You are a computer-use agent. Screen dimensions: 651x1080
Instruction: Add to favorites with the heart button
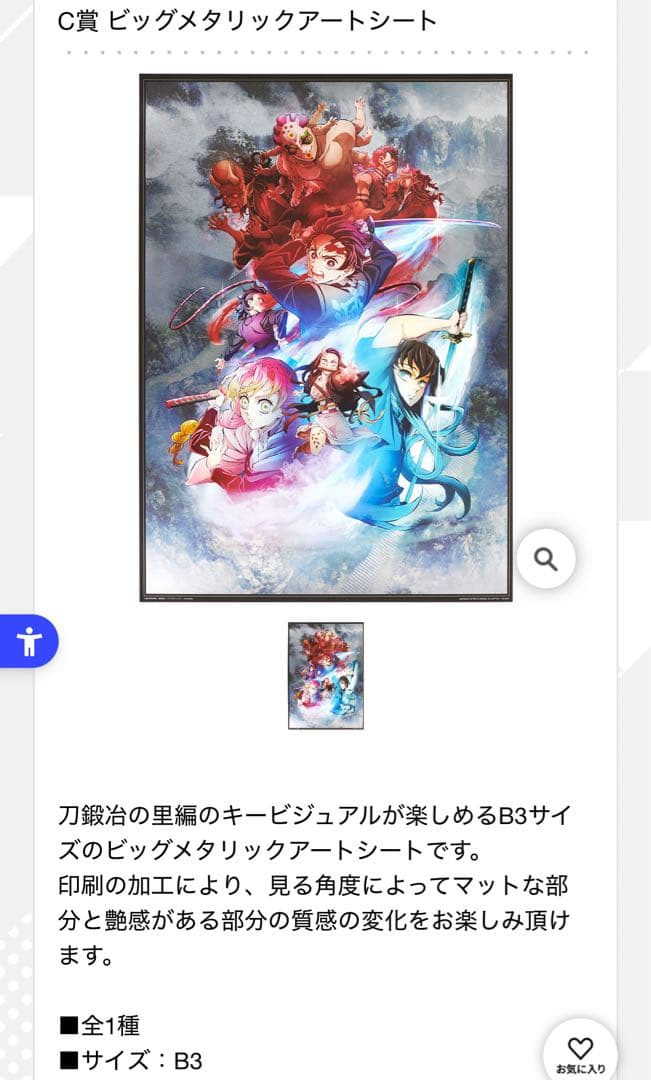click(580, 1050)
